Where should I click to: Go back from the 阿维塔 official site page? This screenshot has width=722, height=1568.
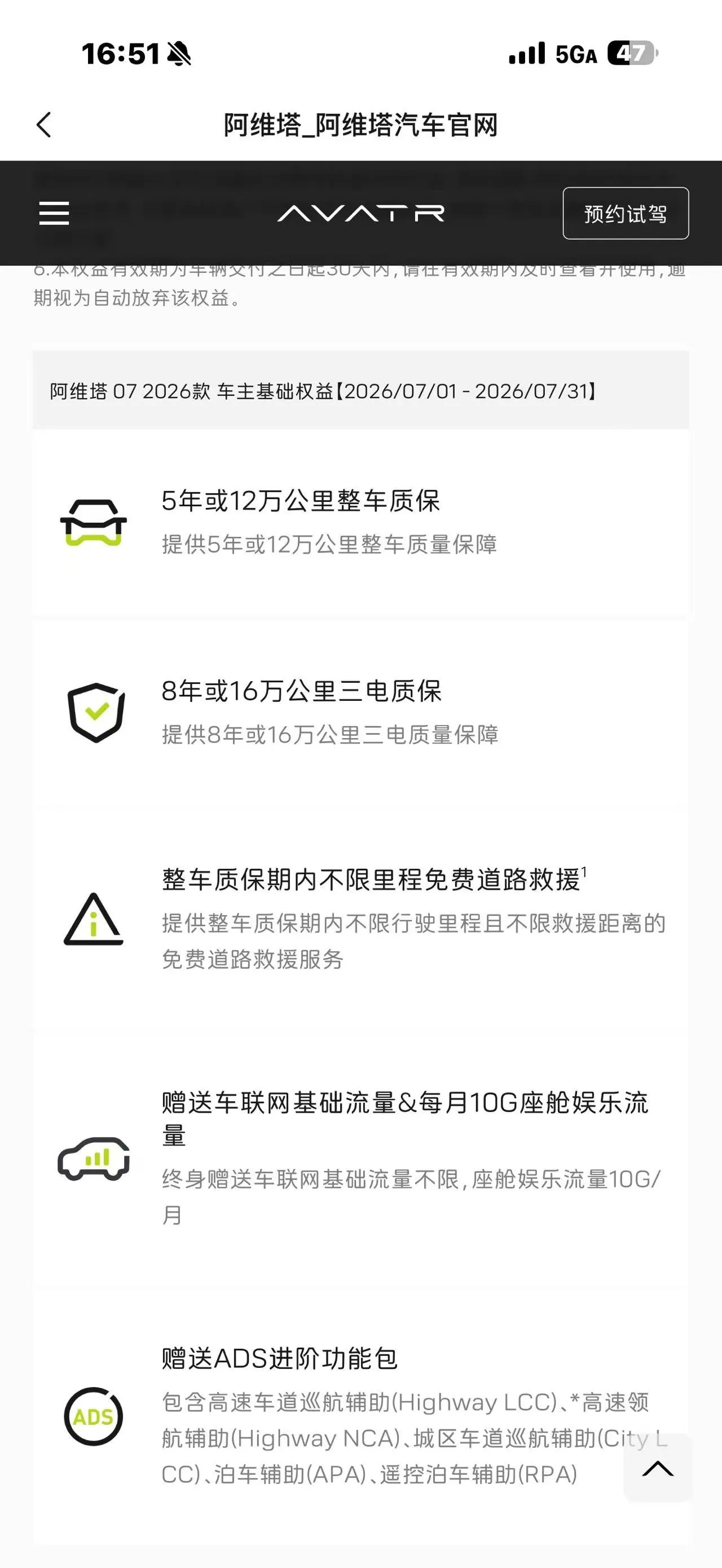coord(44,125)
